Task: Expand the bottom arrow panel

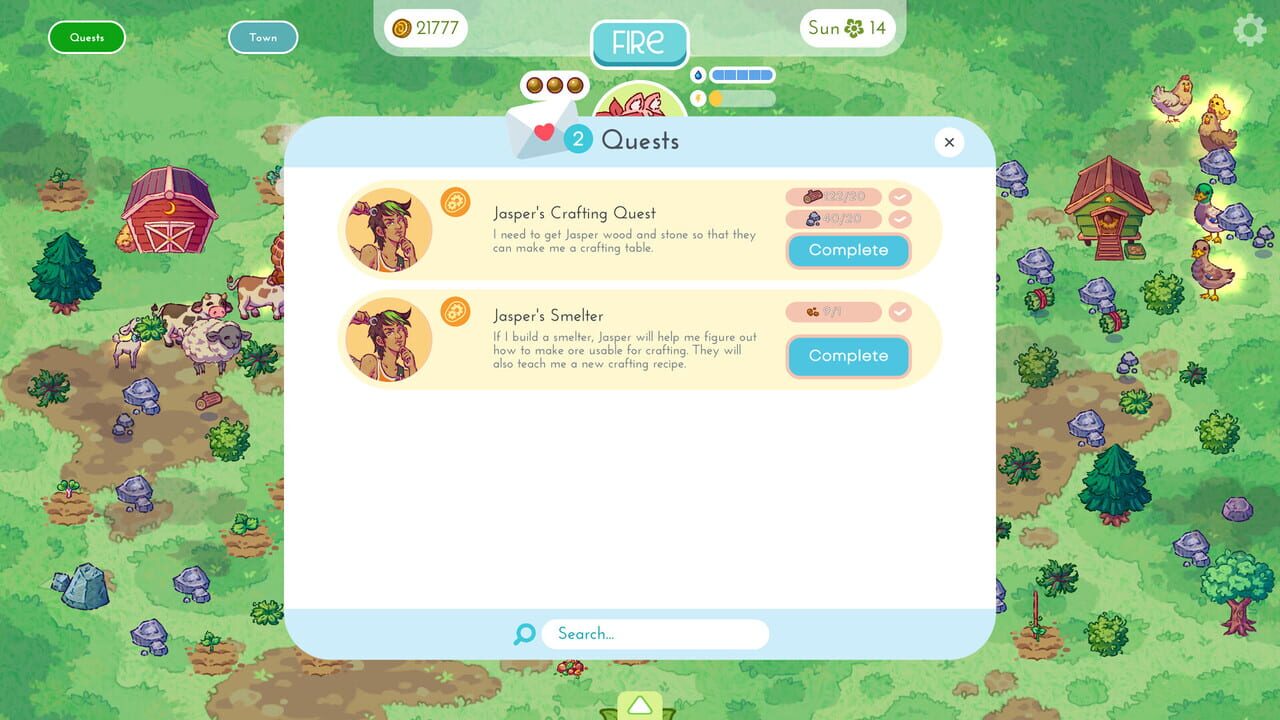Action: click(640, 706)
